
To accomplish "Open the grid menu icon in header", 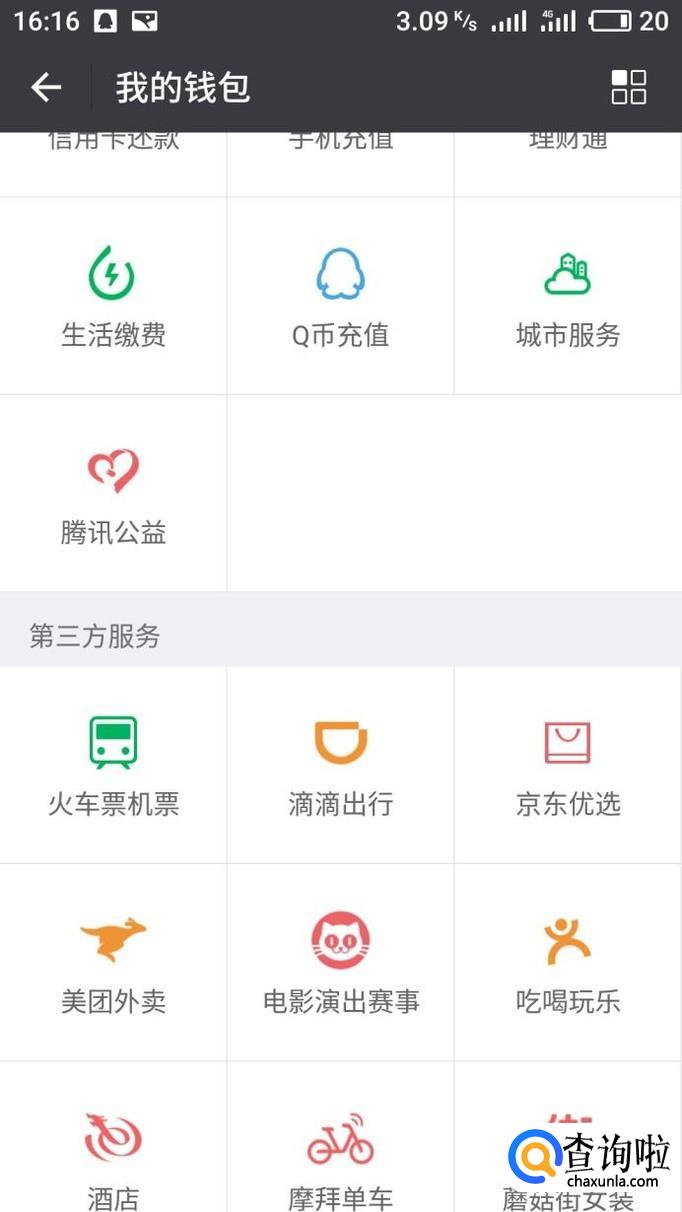I will pyautogui.click(x=628, y=88).
